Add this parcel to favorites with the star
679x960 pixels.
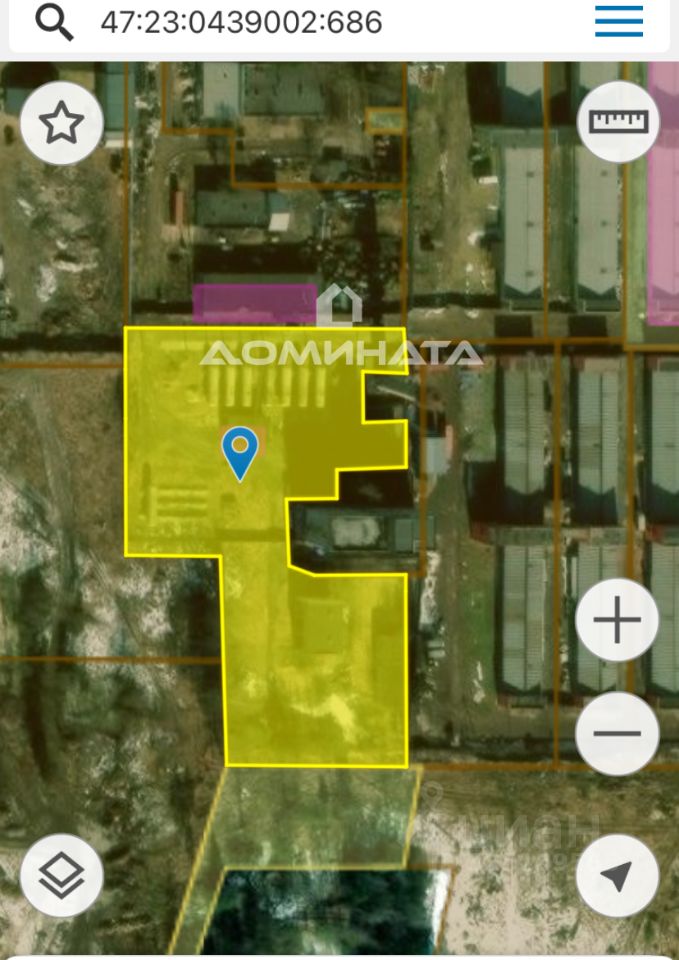point(61,123)
